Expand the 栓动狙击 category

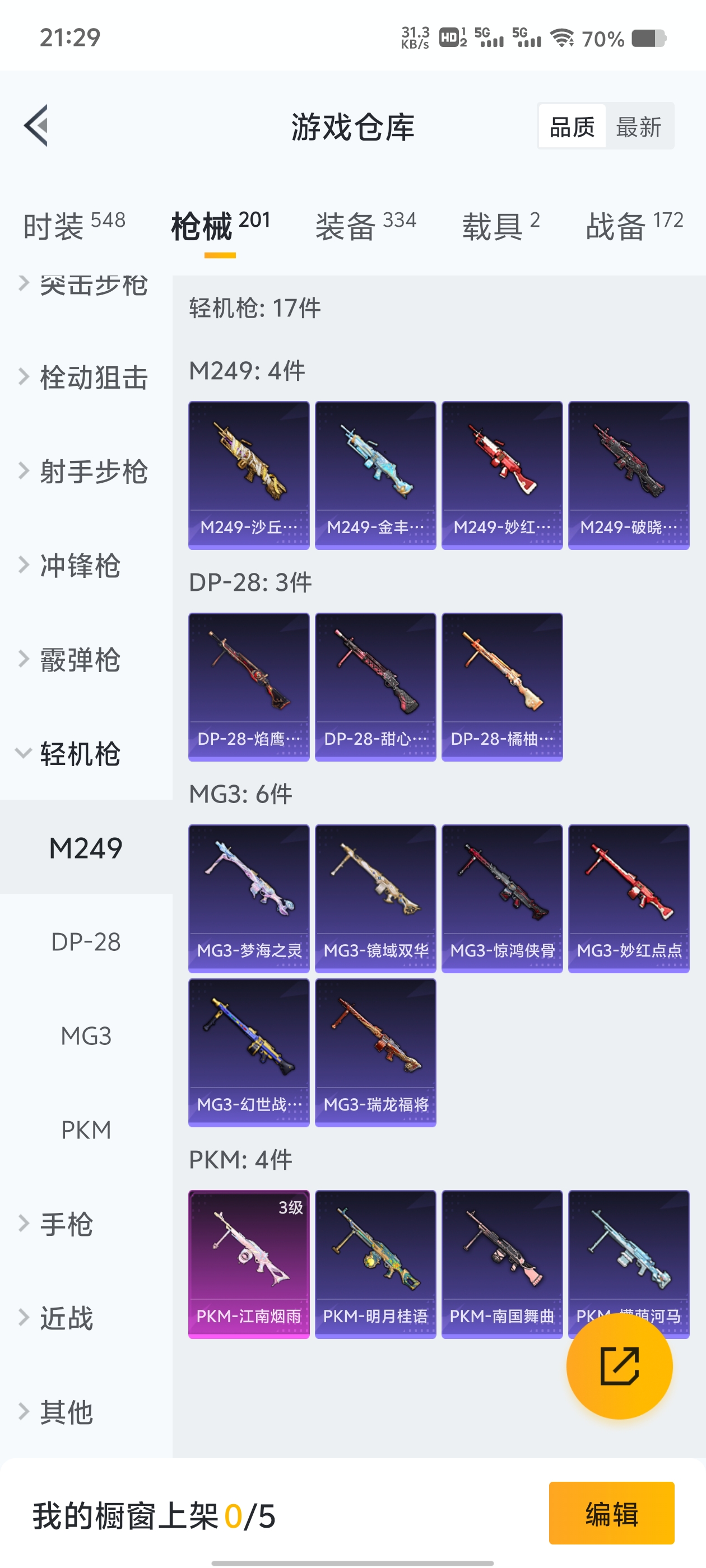[x=86, y=377]
